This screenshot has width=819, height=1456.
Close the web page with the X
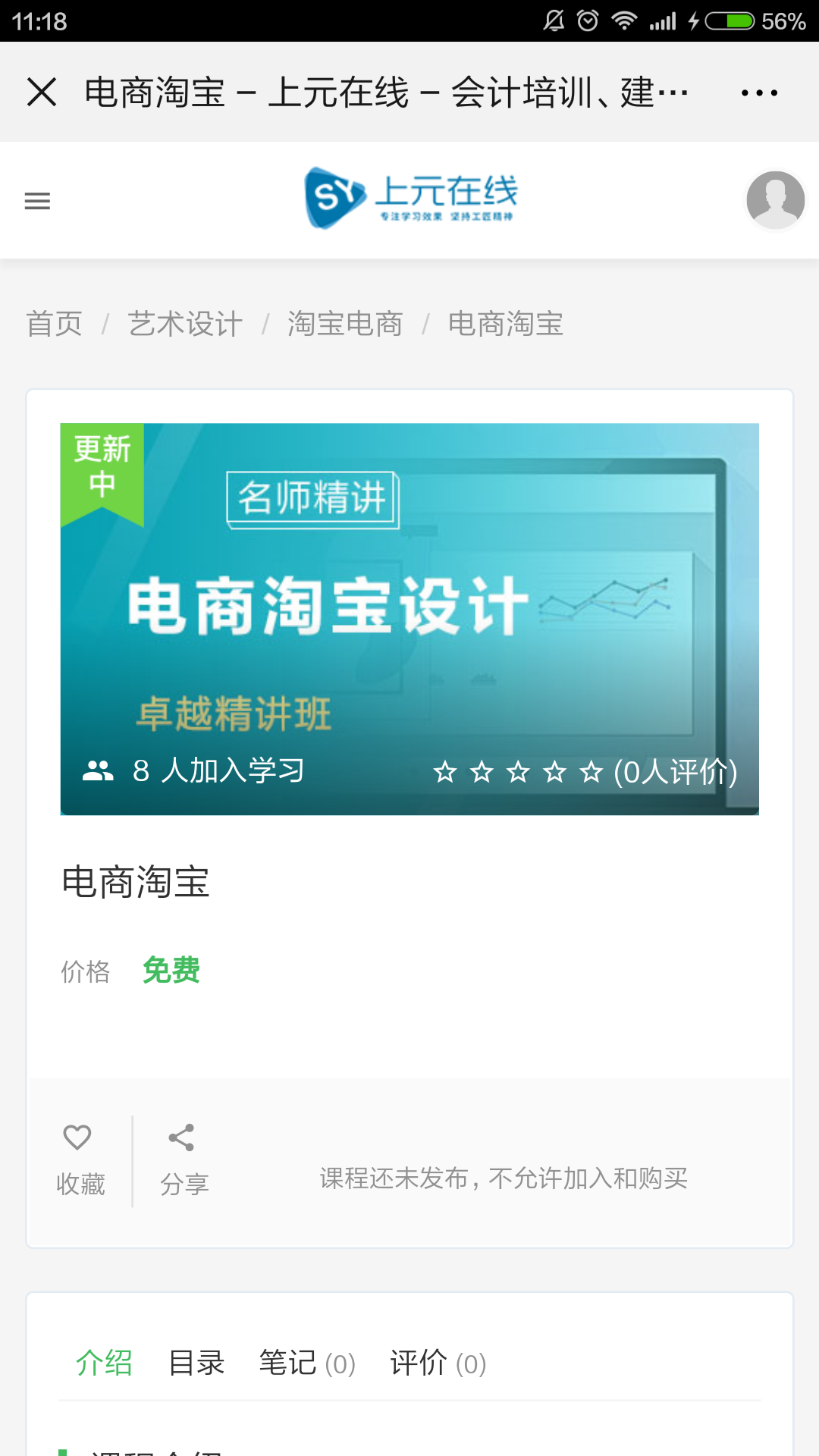coord(42,93)
